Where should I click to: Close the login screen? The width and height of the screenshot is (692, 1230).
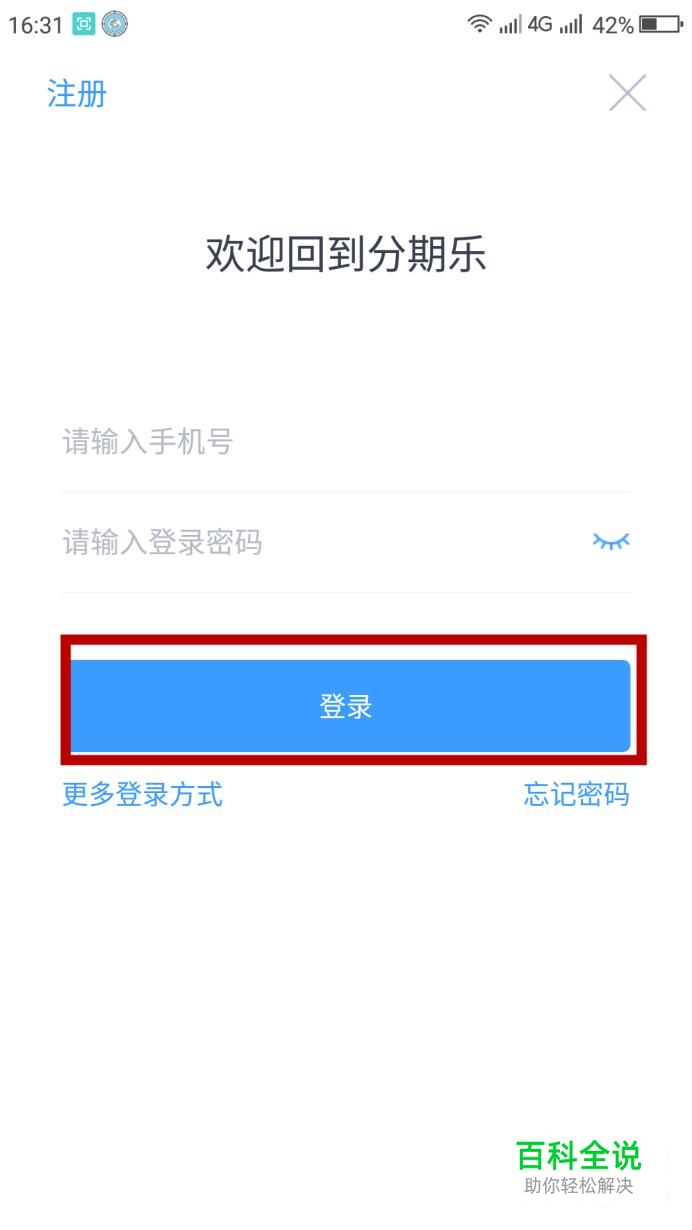(627, 93)
